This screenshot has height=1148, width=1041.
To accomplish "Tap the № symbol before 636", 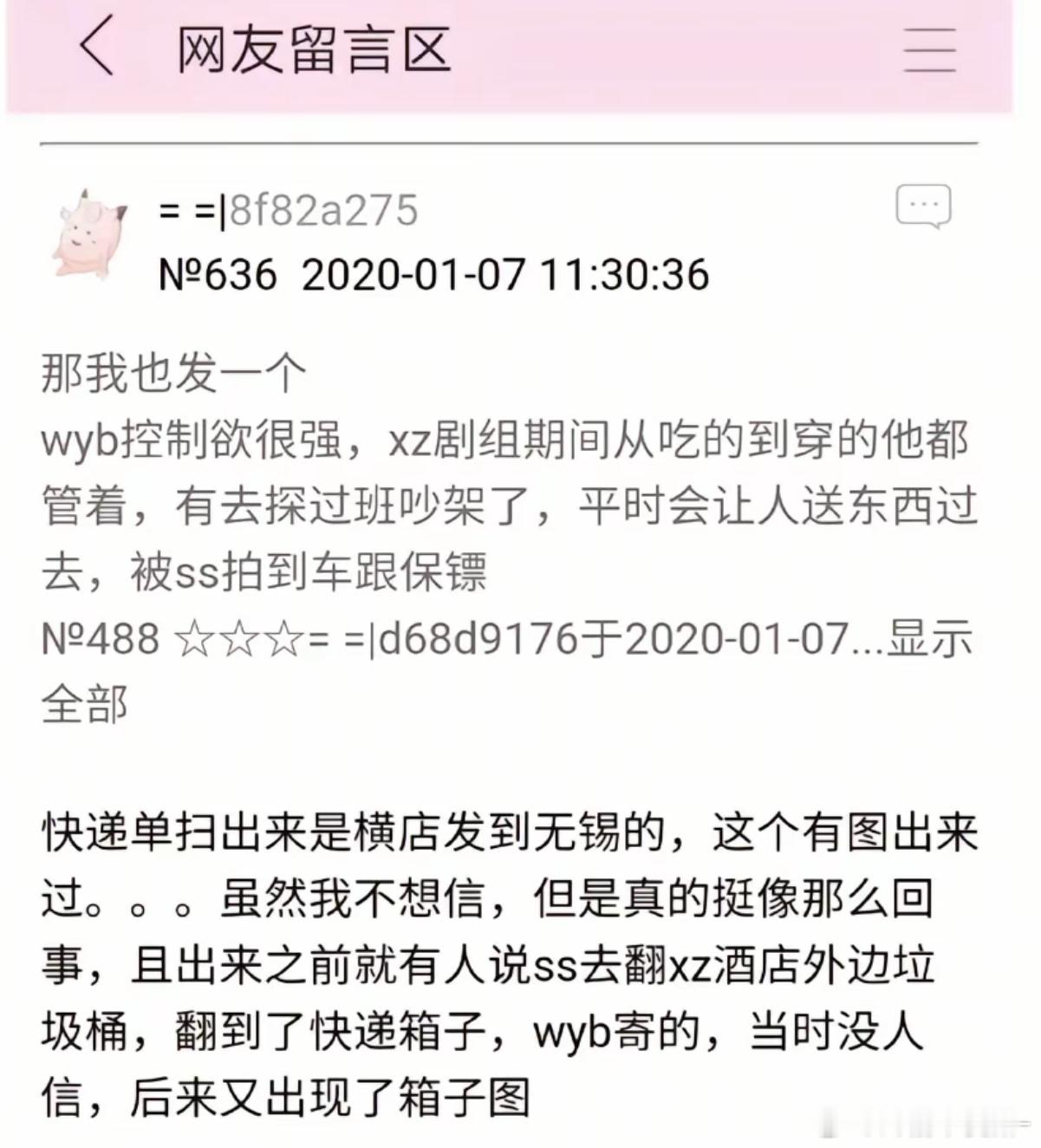I will tap(182, 274).
